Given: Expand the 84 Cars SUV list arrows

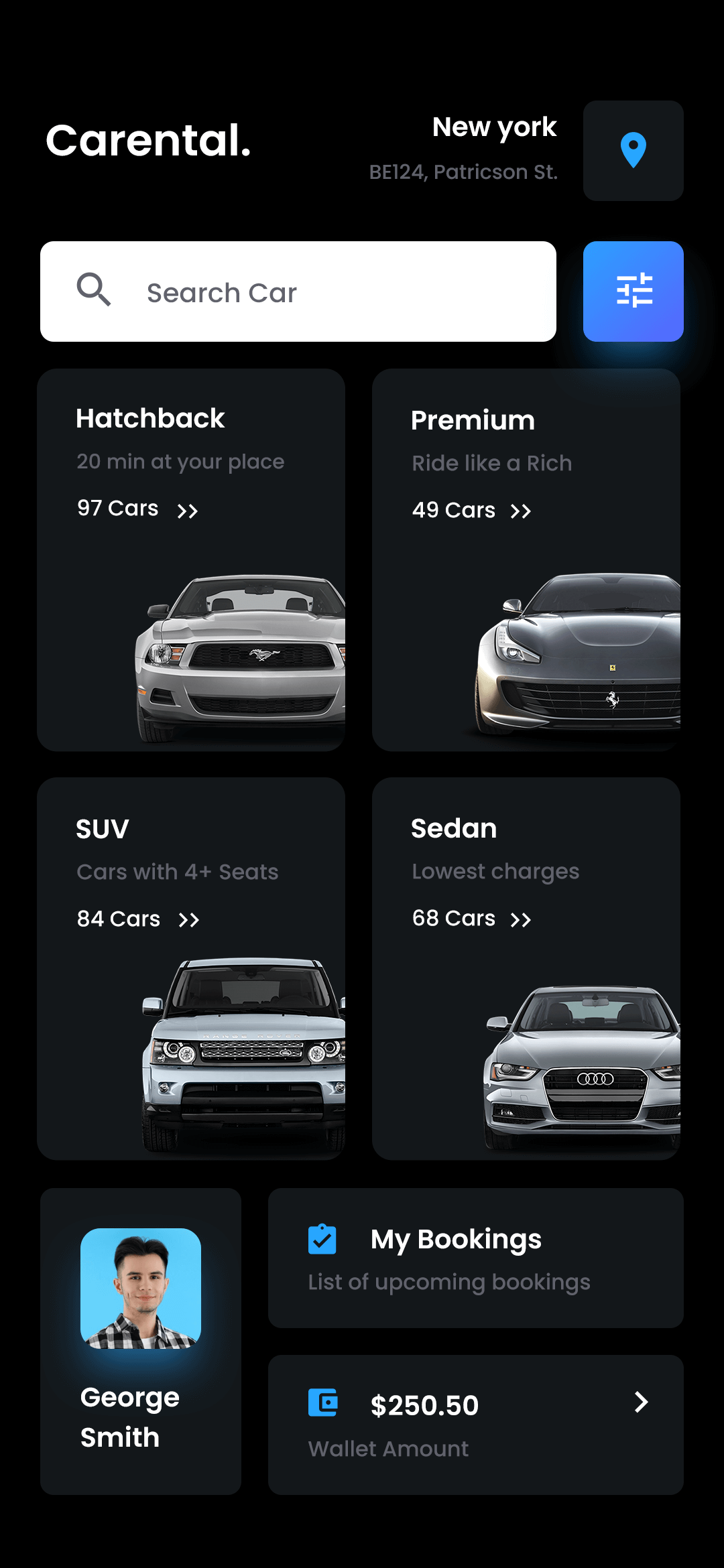Looking at the screenshot, I should 190,919.
